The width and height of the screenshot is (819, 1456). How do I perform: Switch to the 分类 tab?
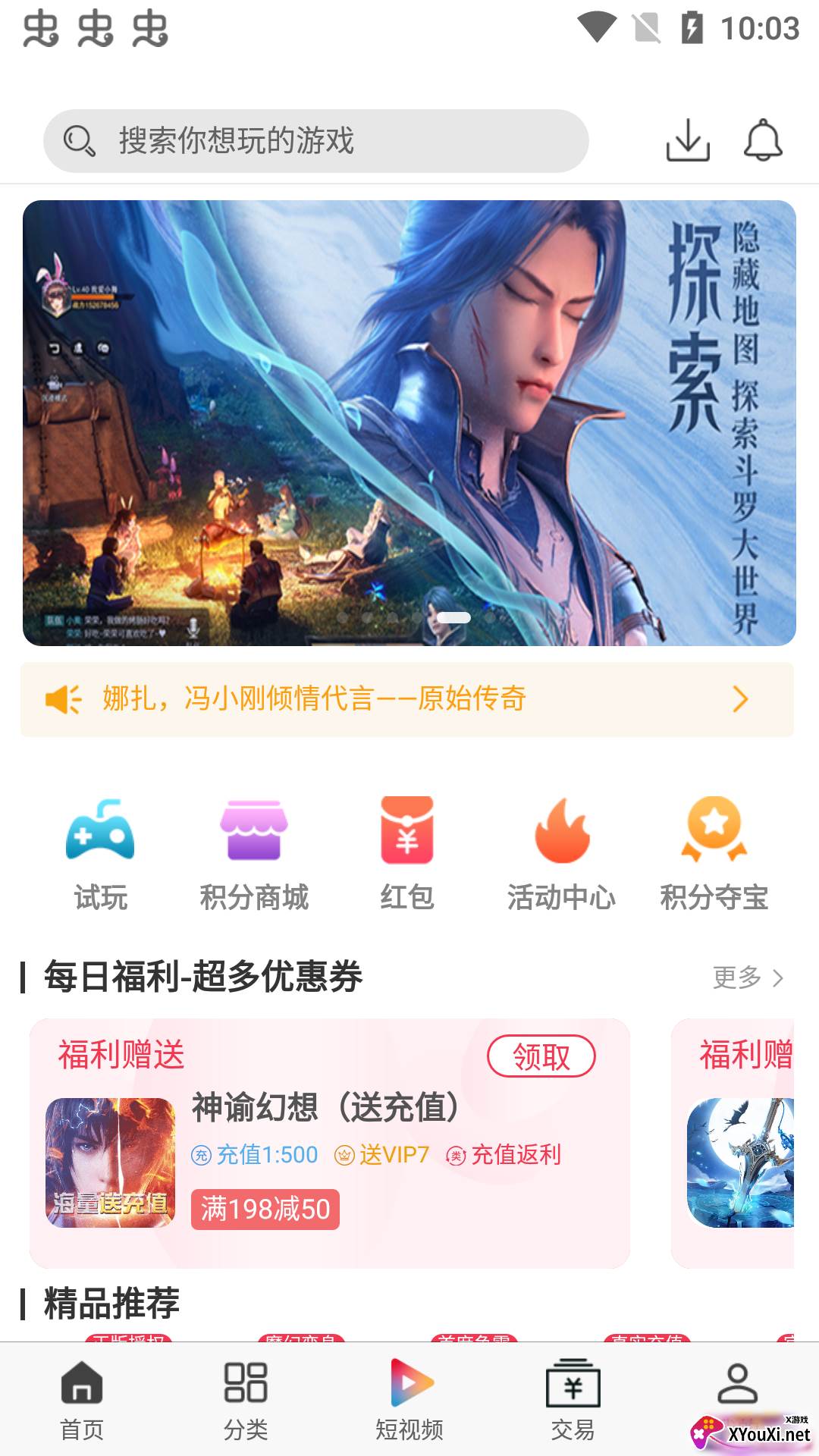tap(245, 1400)
